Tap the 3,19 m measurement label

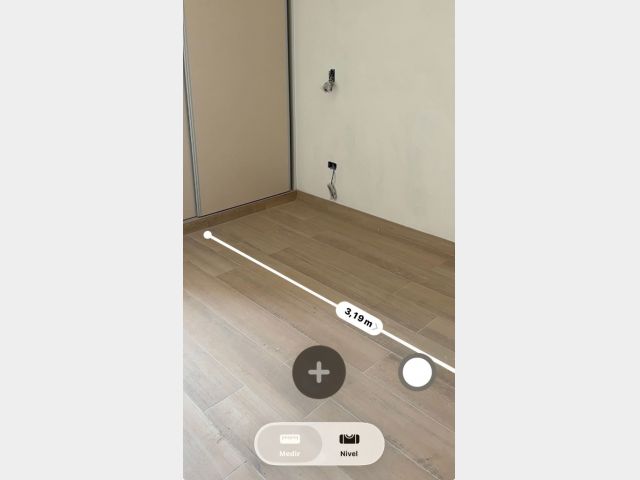coord(359,317)
